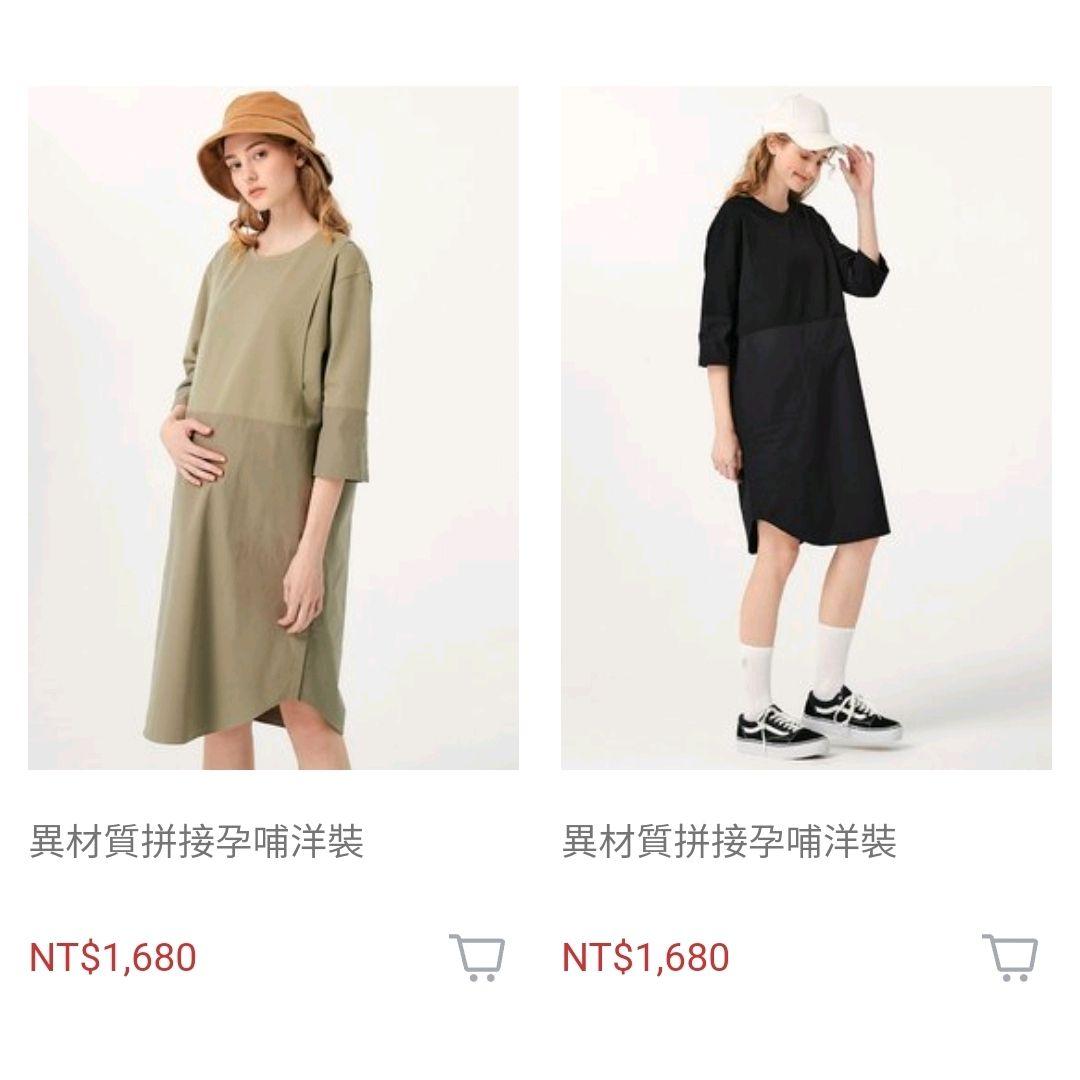Add the olive green dress to cart
This screenshot has height=1080, width=1080.
476,957
